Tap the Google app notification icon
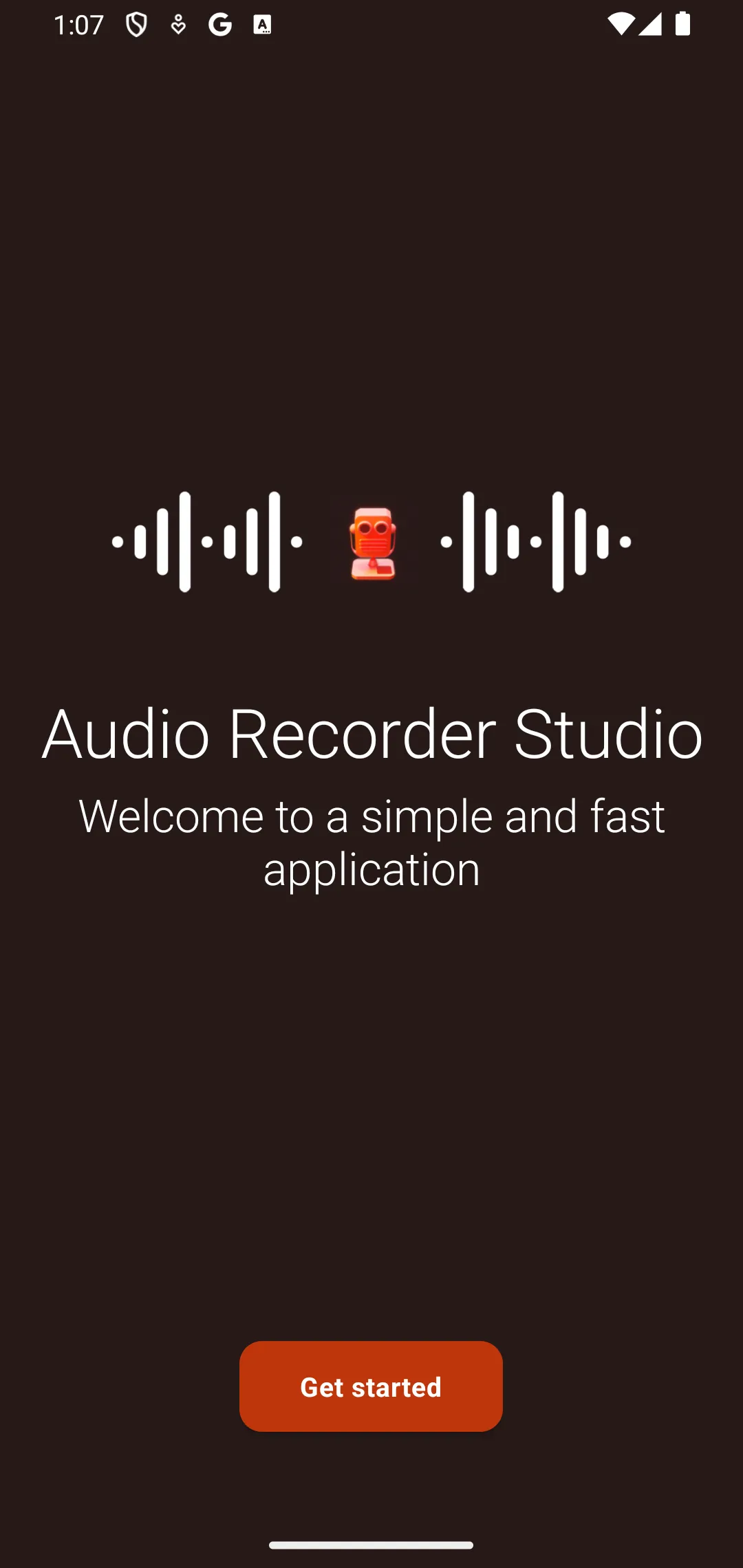Image resolution: width=743 pixels, height=1568 pixels. pos(221,25)
